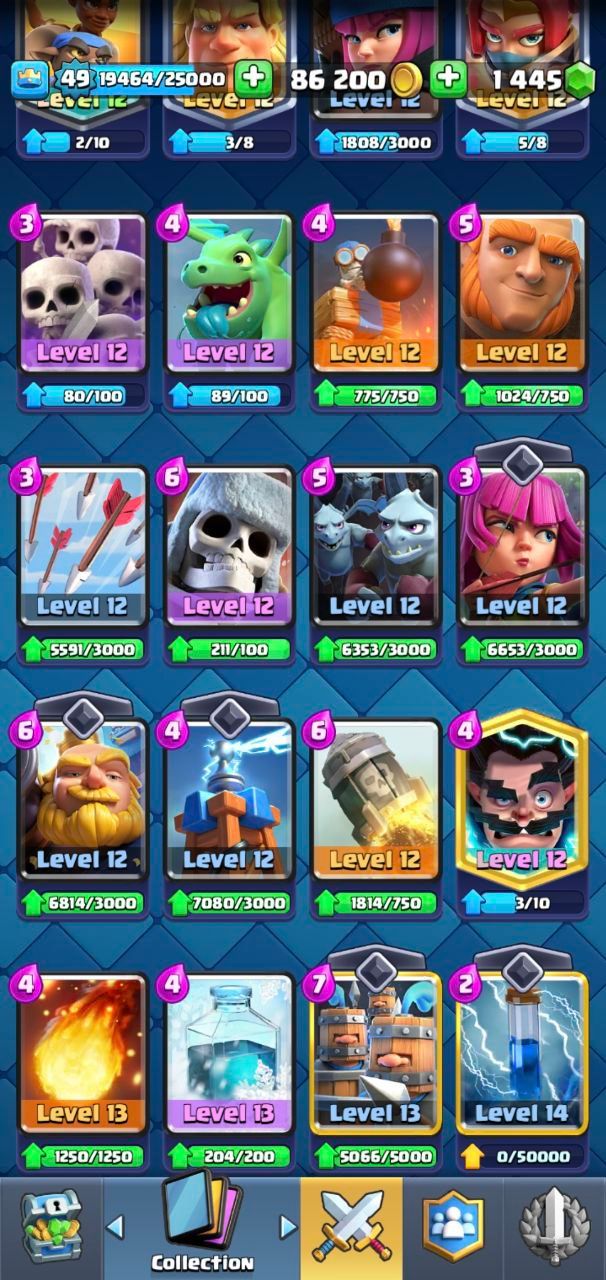Tap the Log spell card
This screenshot has width=606, height=1280.
pos(375,800)
